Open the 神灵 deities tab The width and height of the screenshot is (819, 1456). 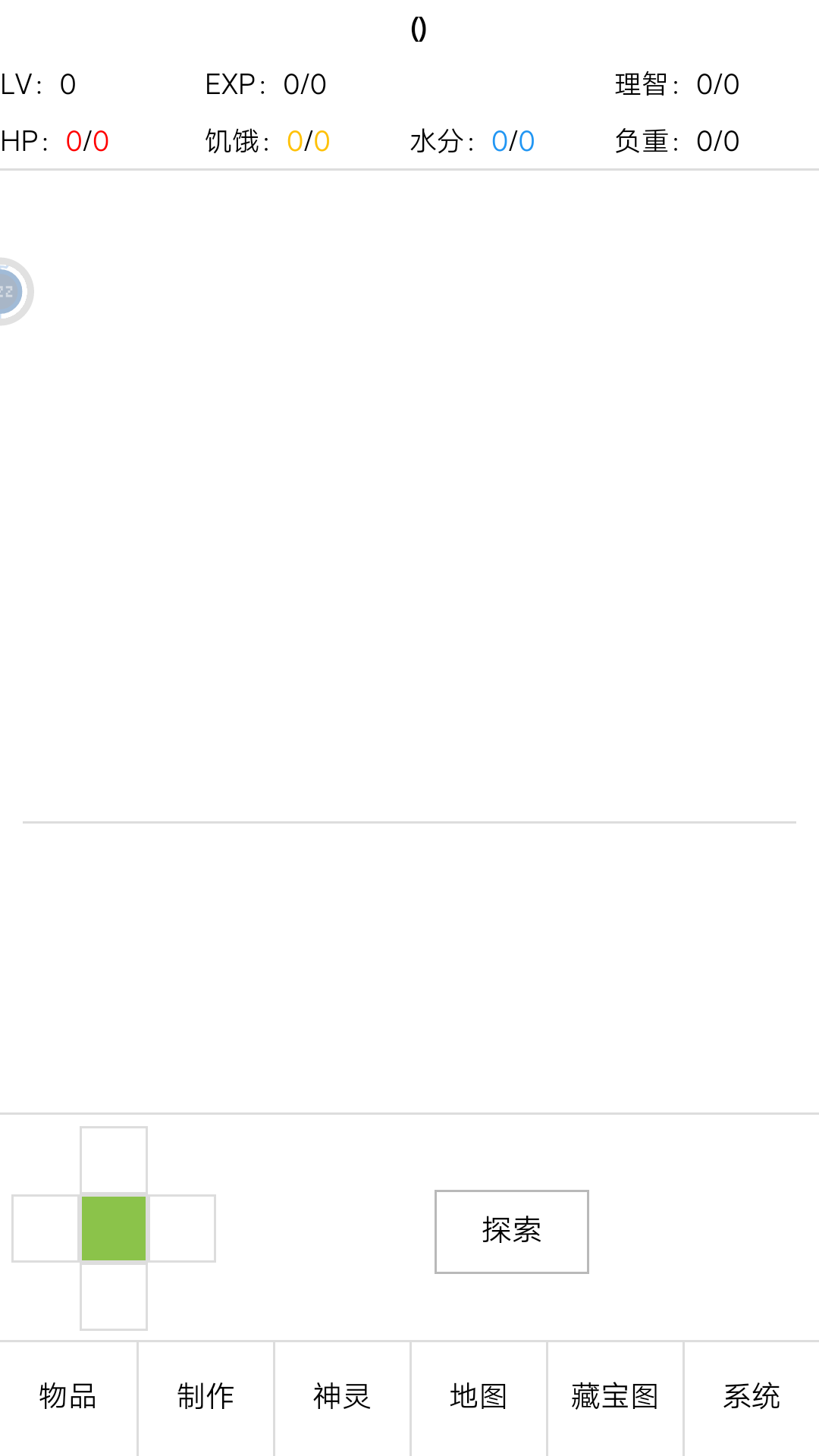coord(342,1398)
